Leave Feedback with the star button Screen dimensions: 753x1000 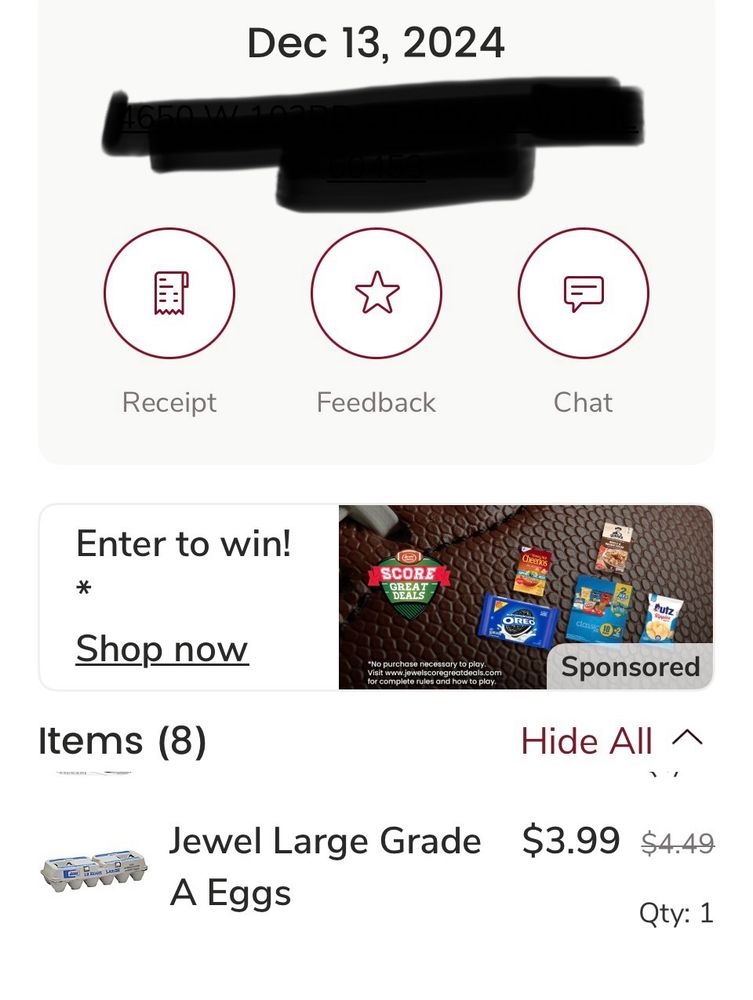tap(376, 293)
